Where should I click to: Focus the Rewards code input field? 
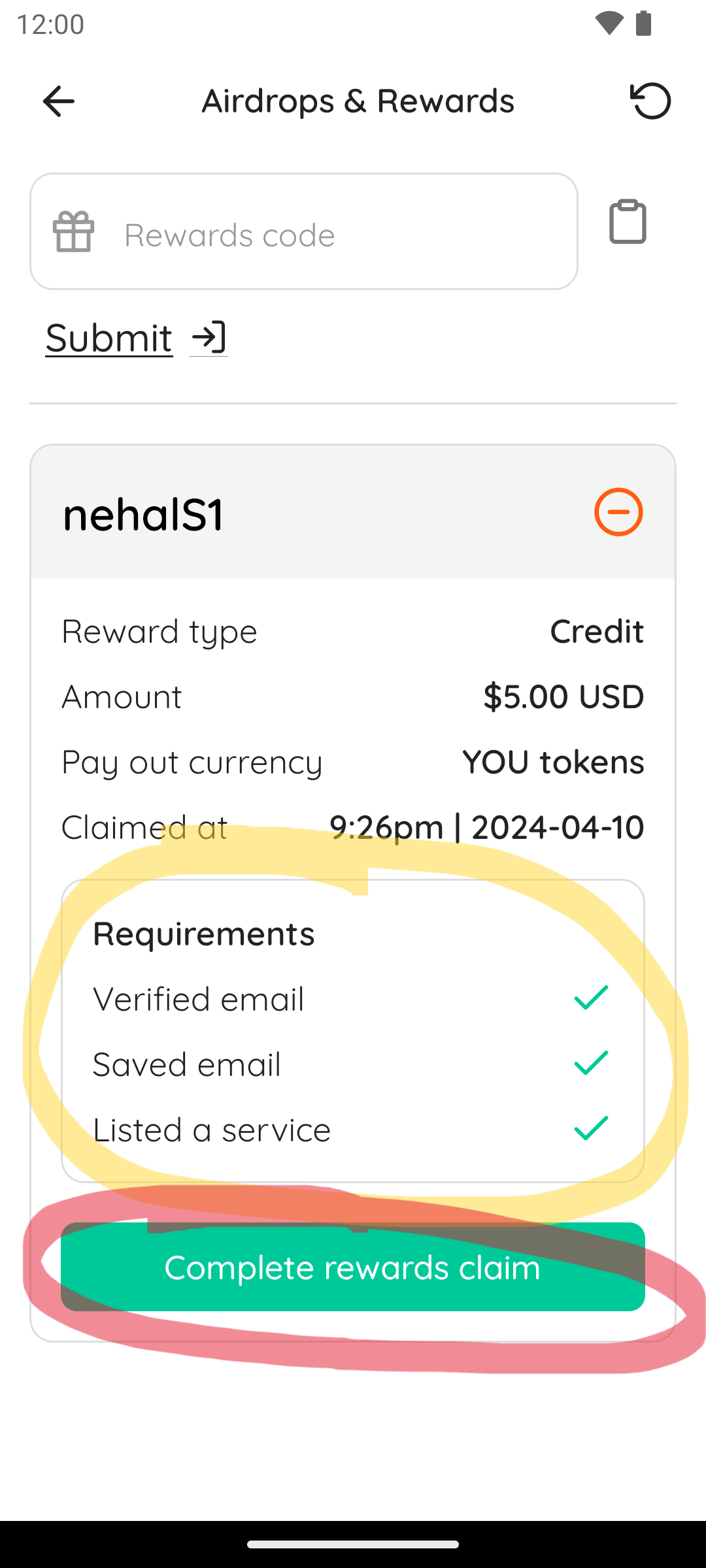coord(304,231)
